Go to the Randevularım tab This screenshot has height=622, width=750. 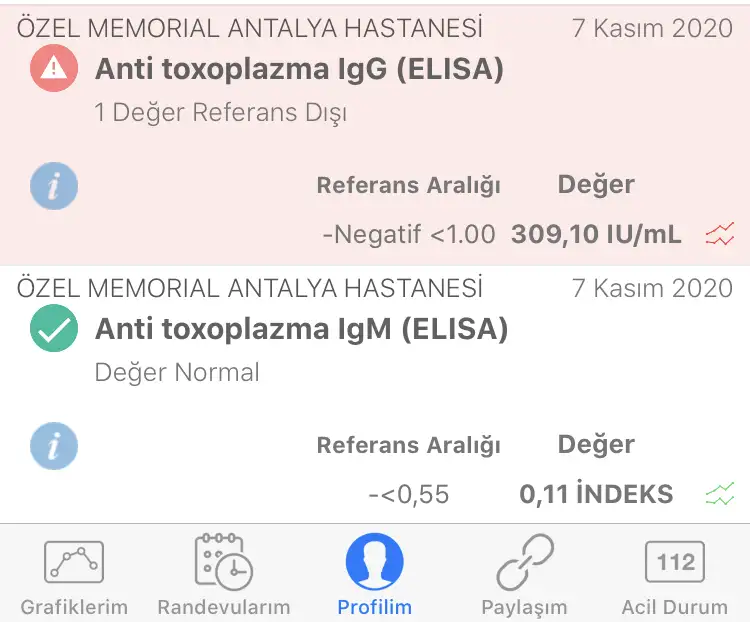[x=224, y=575]
